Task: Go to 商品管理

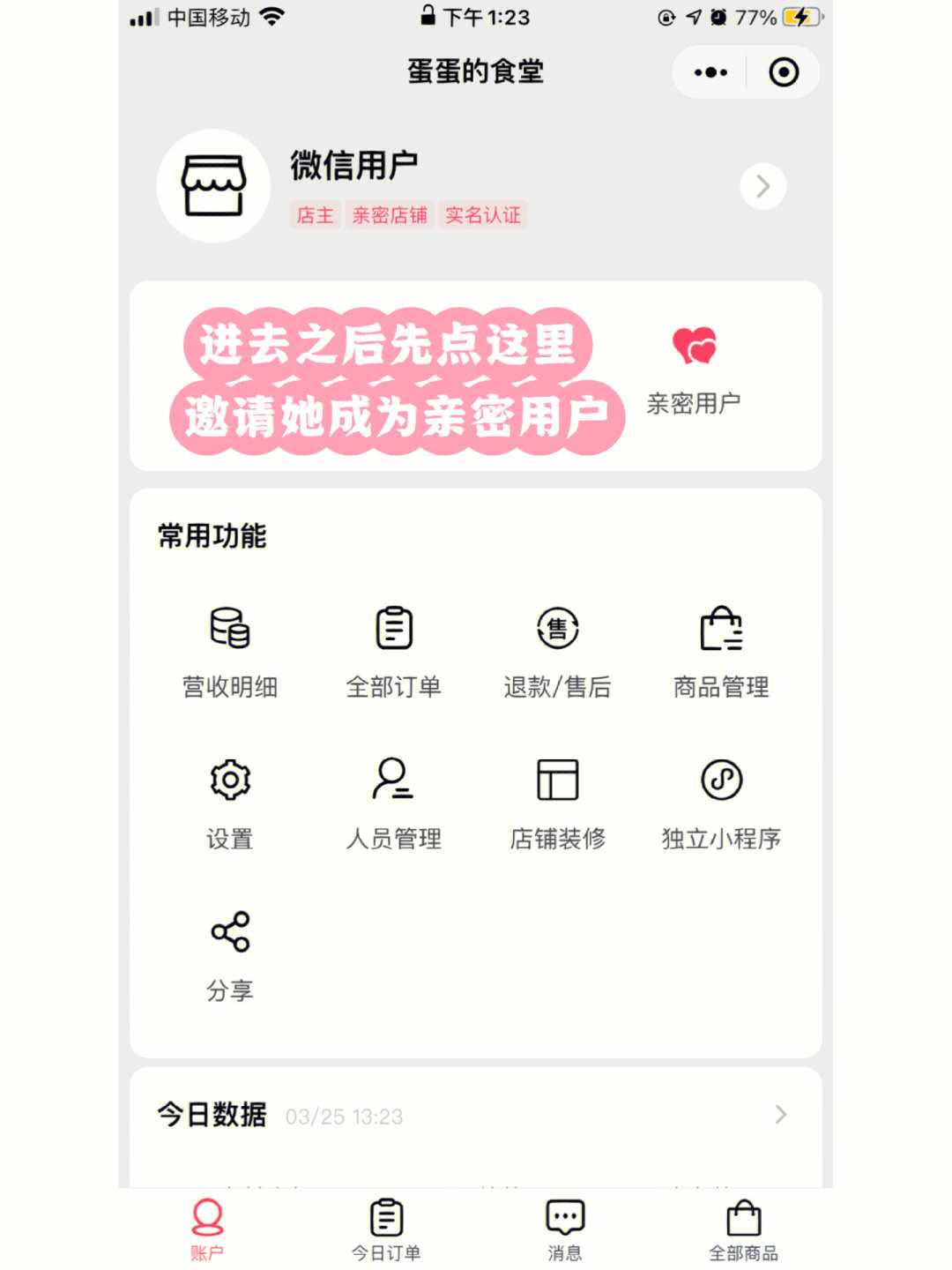Action: click(x=721, y=652)
